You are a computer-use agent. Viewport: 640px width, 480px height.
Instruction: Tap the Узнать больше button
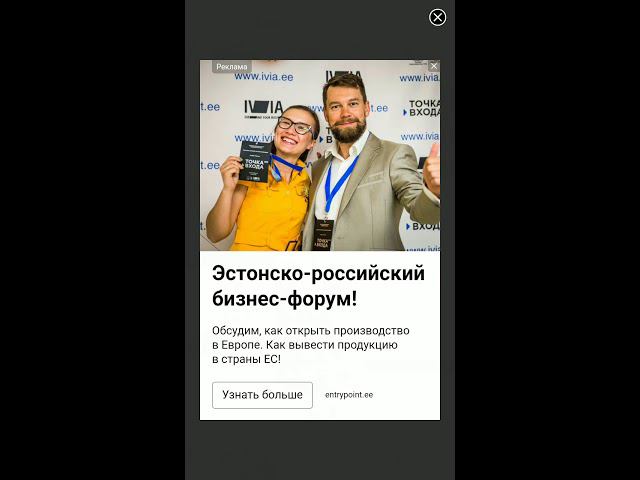tap(262, 395)
